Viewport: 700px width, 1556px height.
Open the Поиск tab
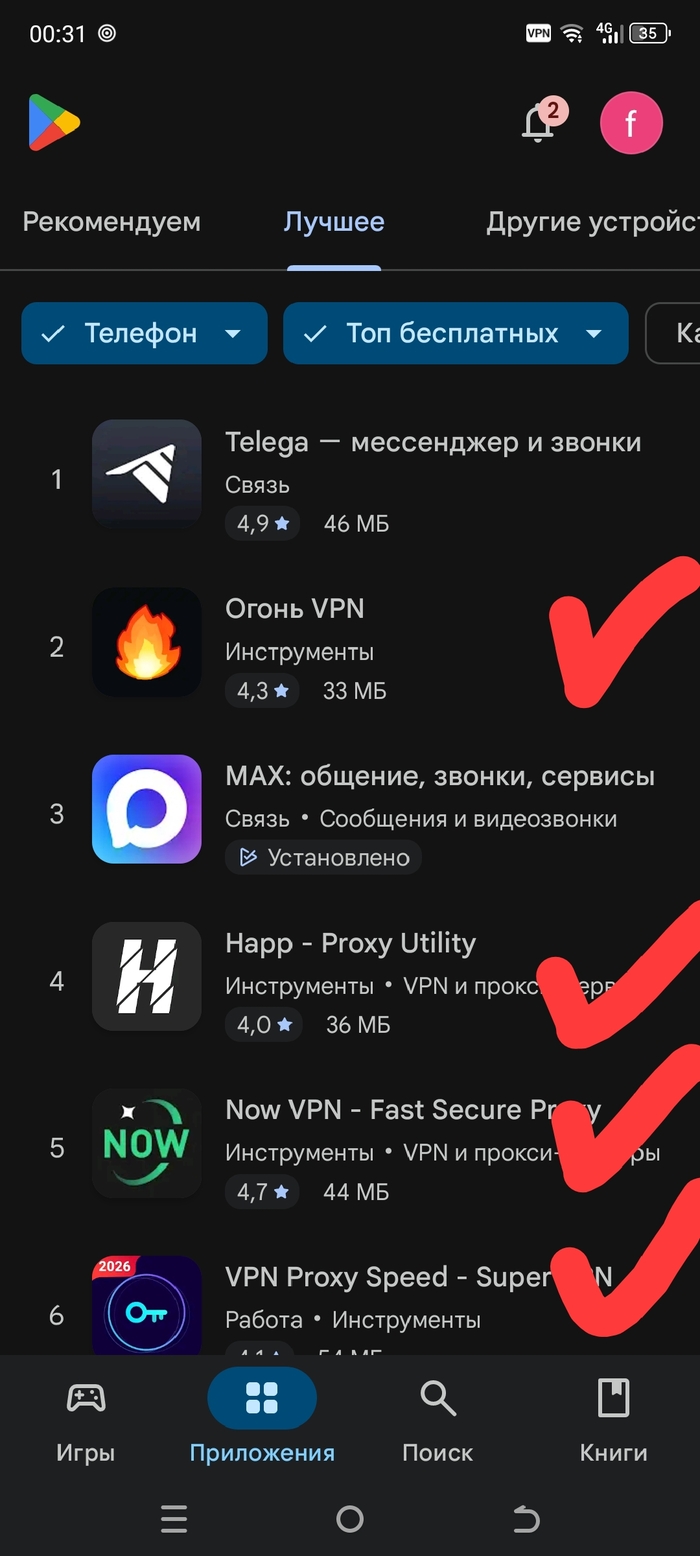[437, 1420]
